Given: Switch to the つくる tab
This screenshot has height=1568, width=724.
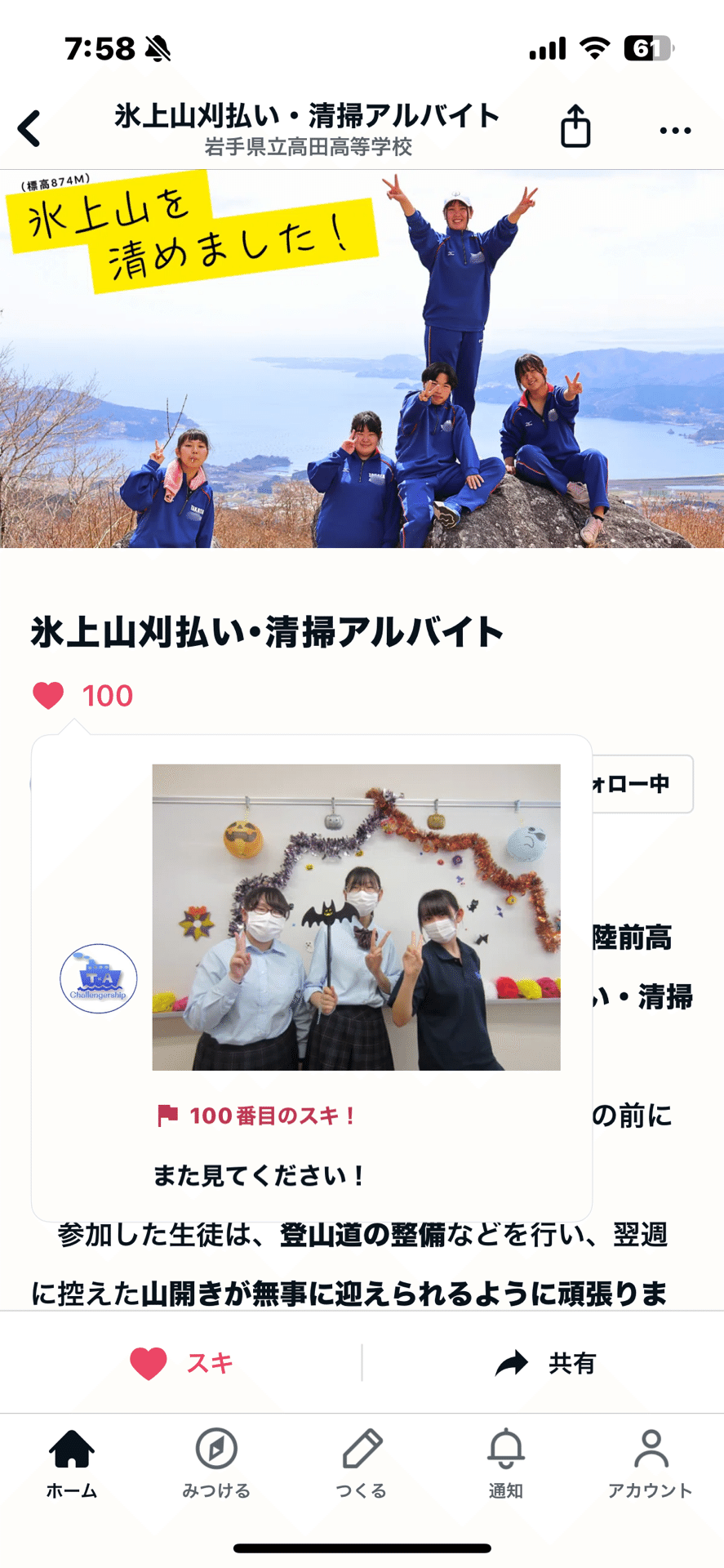Looking at the screenshot, I should click(x=362, y=1464).
